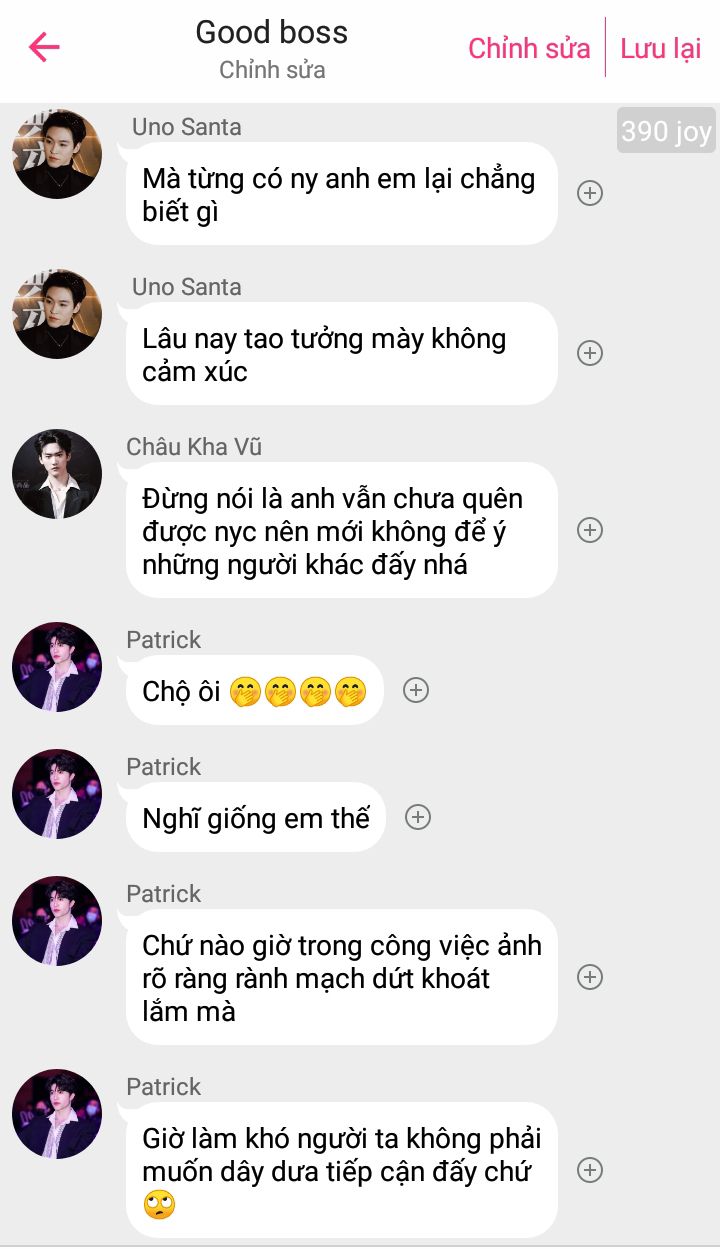Open Patrick's avatar beside "Chộ ôi"
This screenshot has height=1249, width=720.
click(x=57, y=667)
